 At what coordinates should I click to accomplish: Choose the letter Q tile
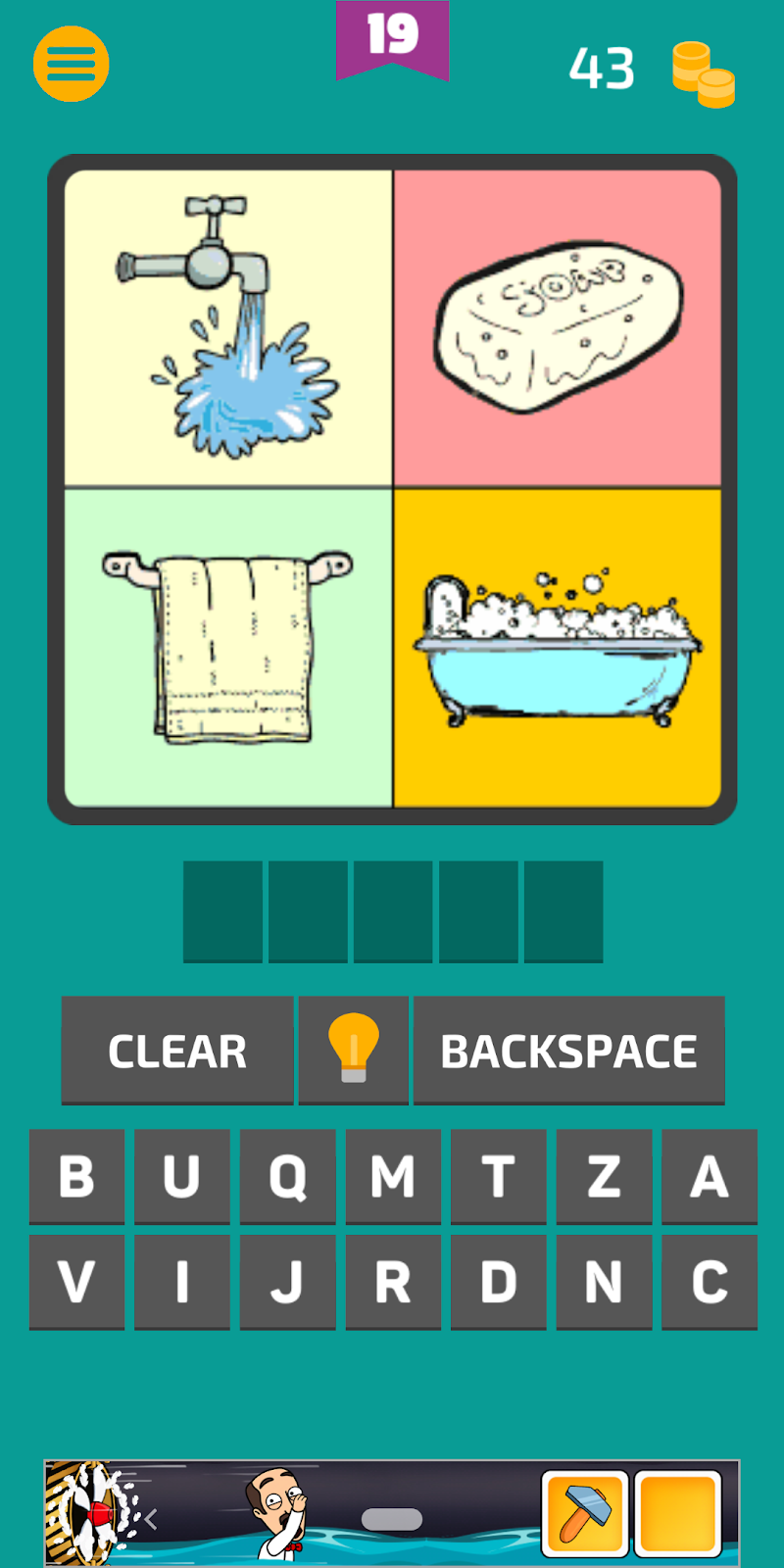tap(287, 1176)
